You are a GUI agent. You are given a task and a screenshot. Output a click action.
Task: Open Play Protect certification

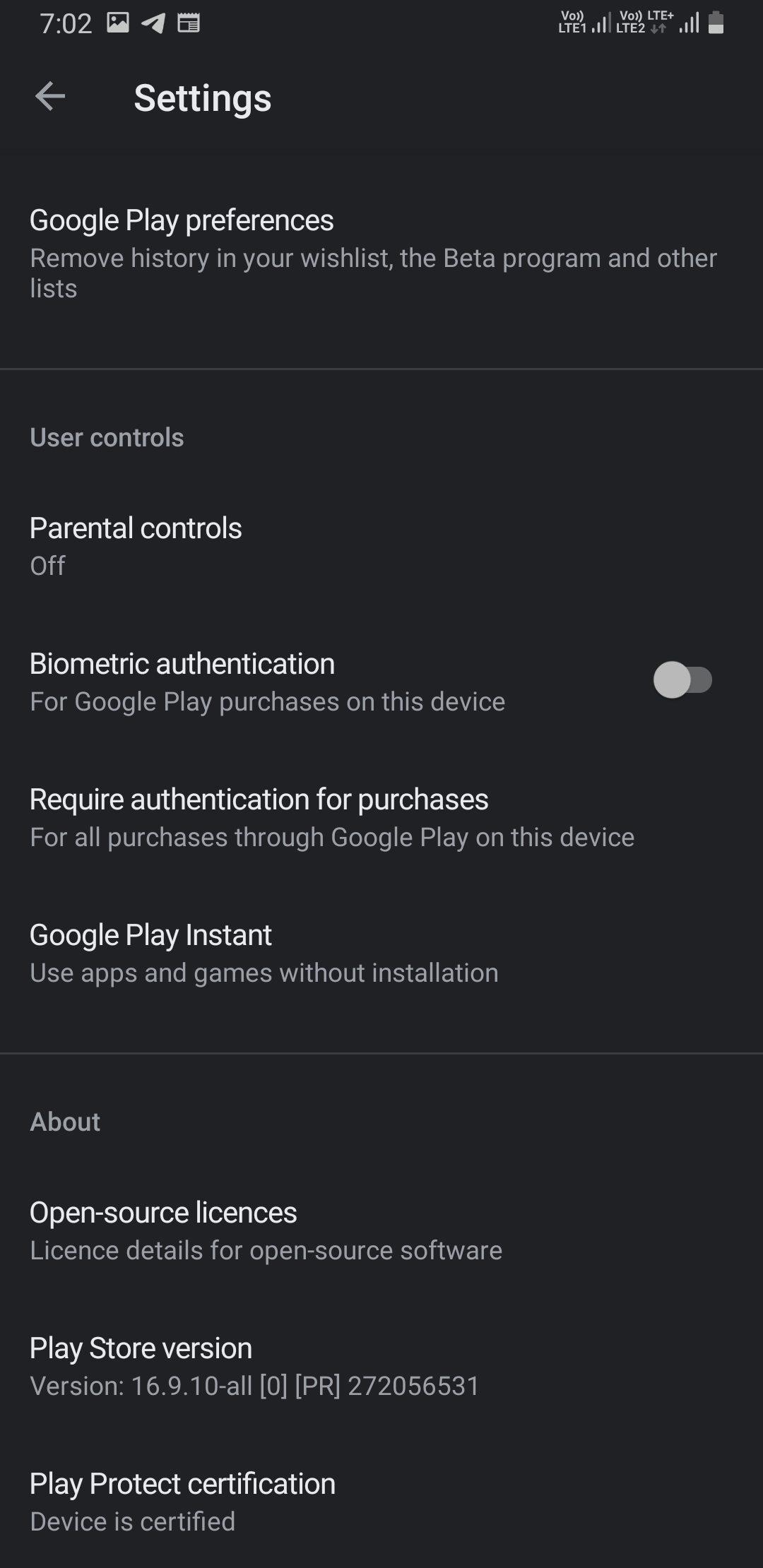[x=381, y=1502]
